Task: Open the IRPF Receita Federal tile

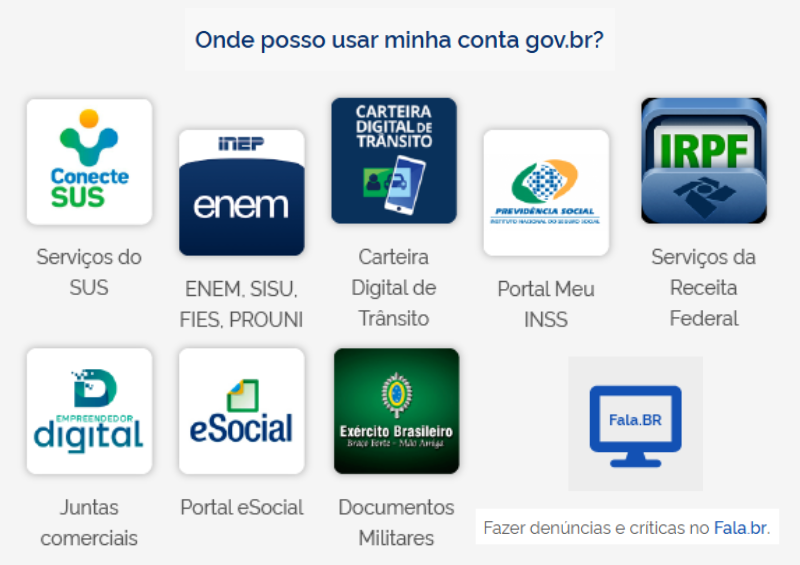Action: pos(703,160)
